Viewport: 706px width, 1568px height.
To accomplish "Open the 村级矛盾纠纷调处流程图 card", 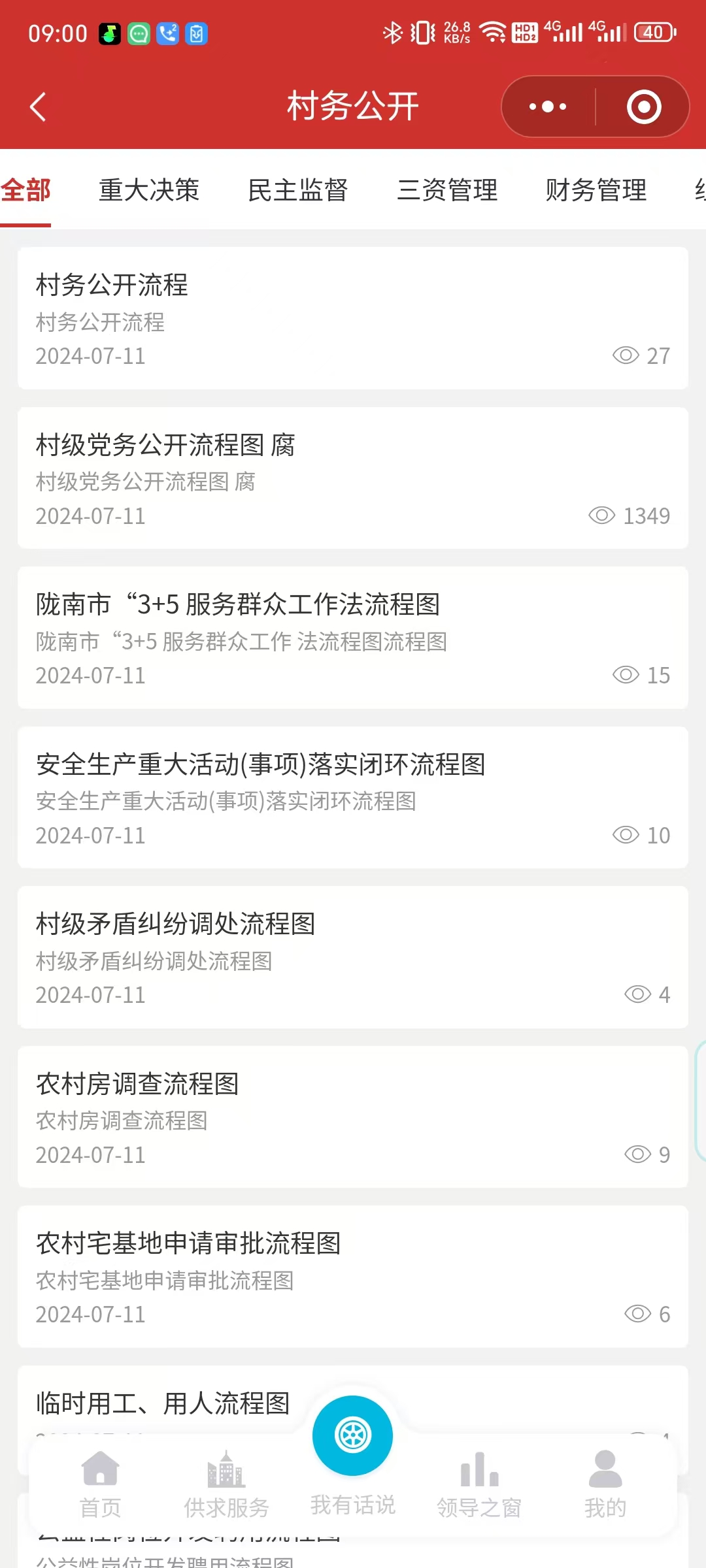I will tap(353, 957).
